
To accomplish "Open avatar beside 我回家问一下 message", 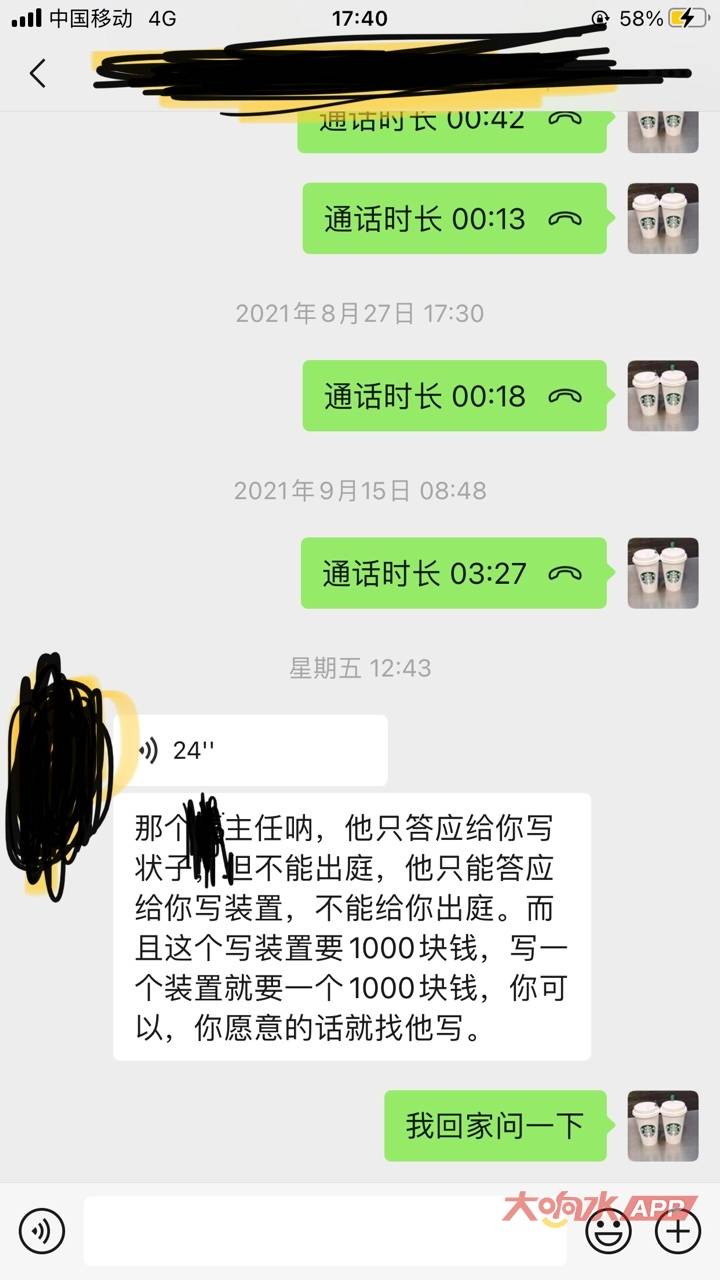I will pyautogui.click(x=662, y=1126).
